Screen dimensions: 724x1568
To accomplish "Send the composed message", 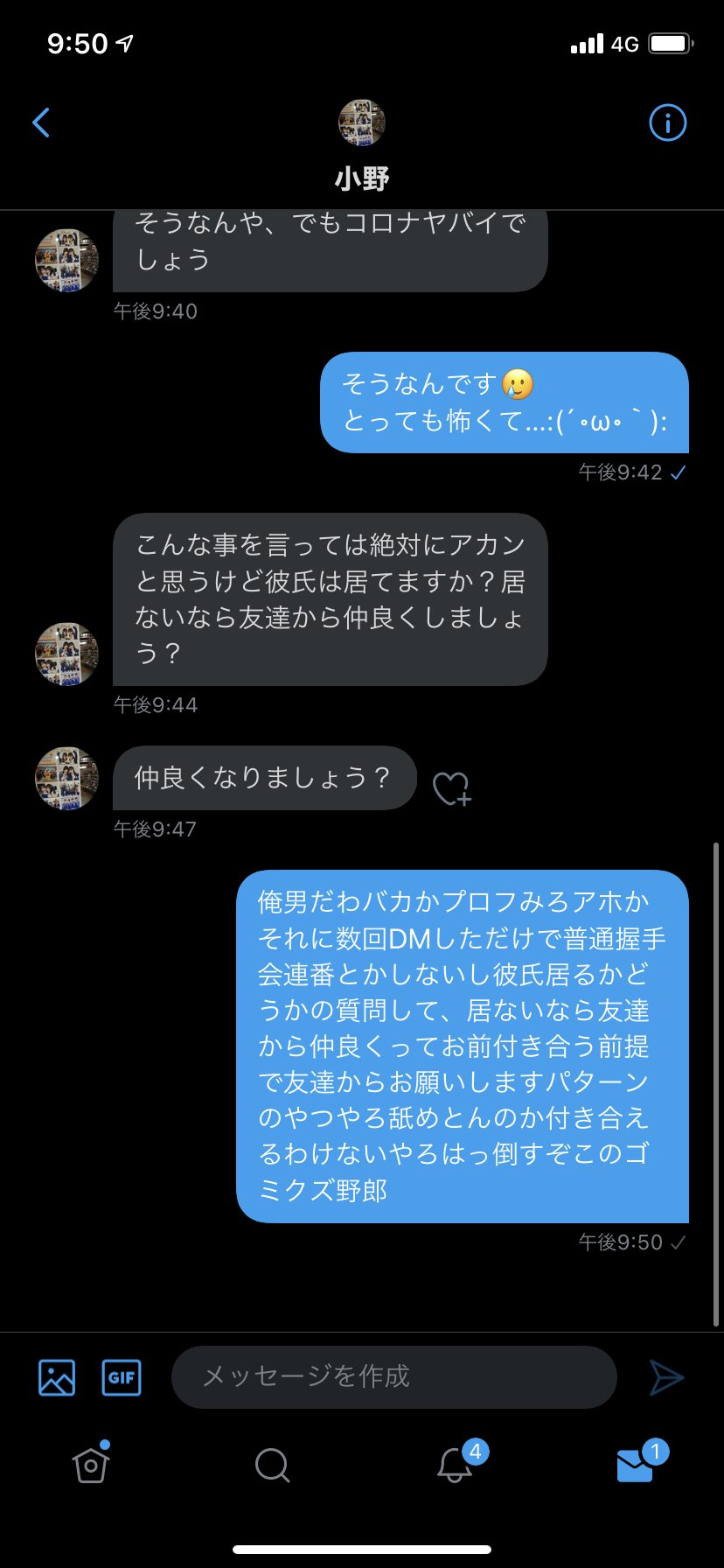I will [666, 1377].
